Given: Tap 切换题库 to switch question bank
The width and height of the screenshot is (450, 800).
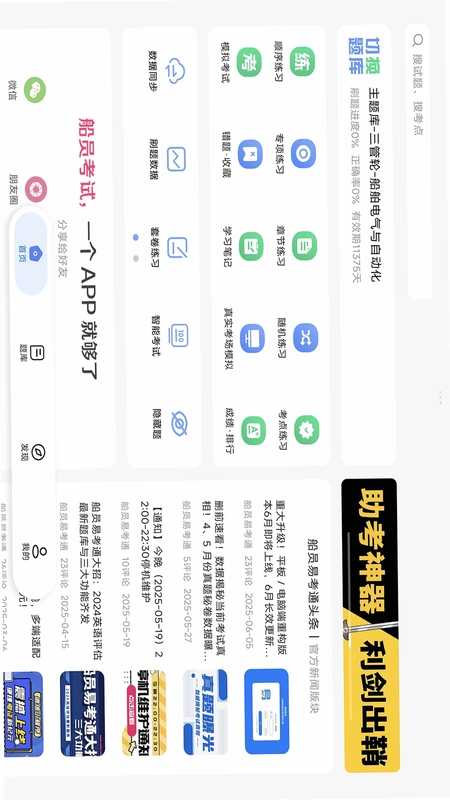Looking at the screenshot, I should (x=361, y=55).
